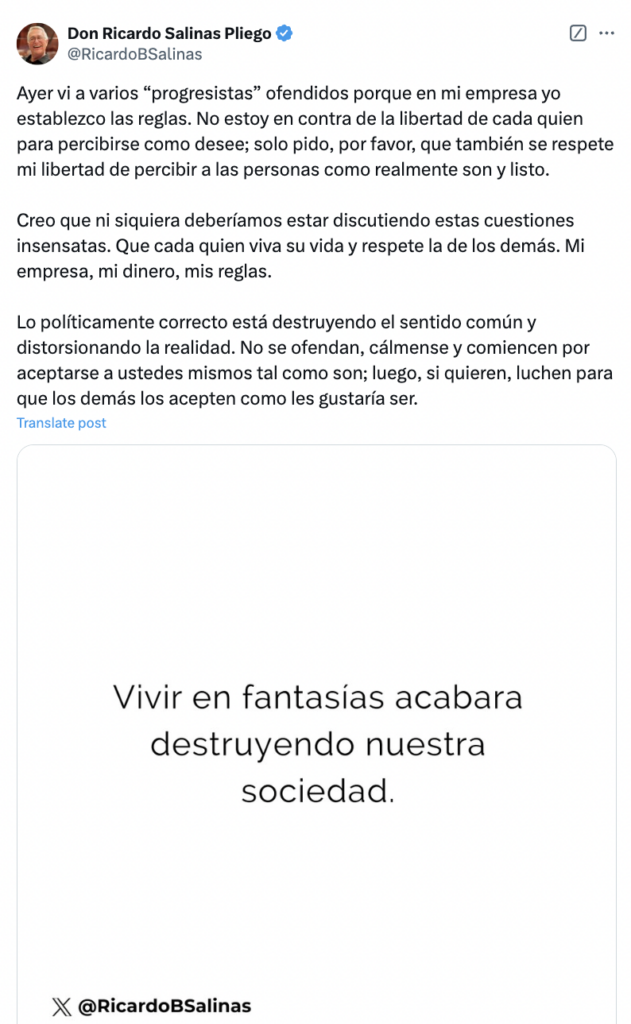Tap the name Don Ricardo Salinas Pliego
The image size is (631, 1024).
tap(169, 34)
